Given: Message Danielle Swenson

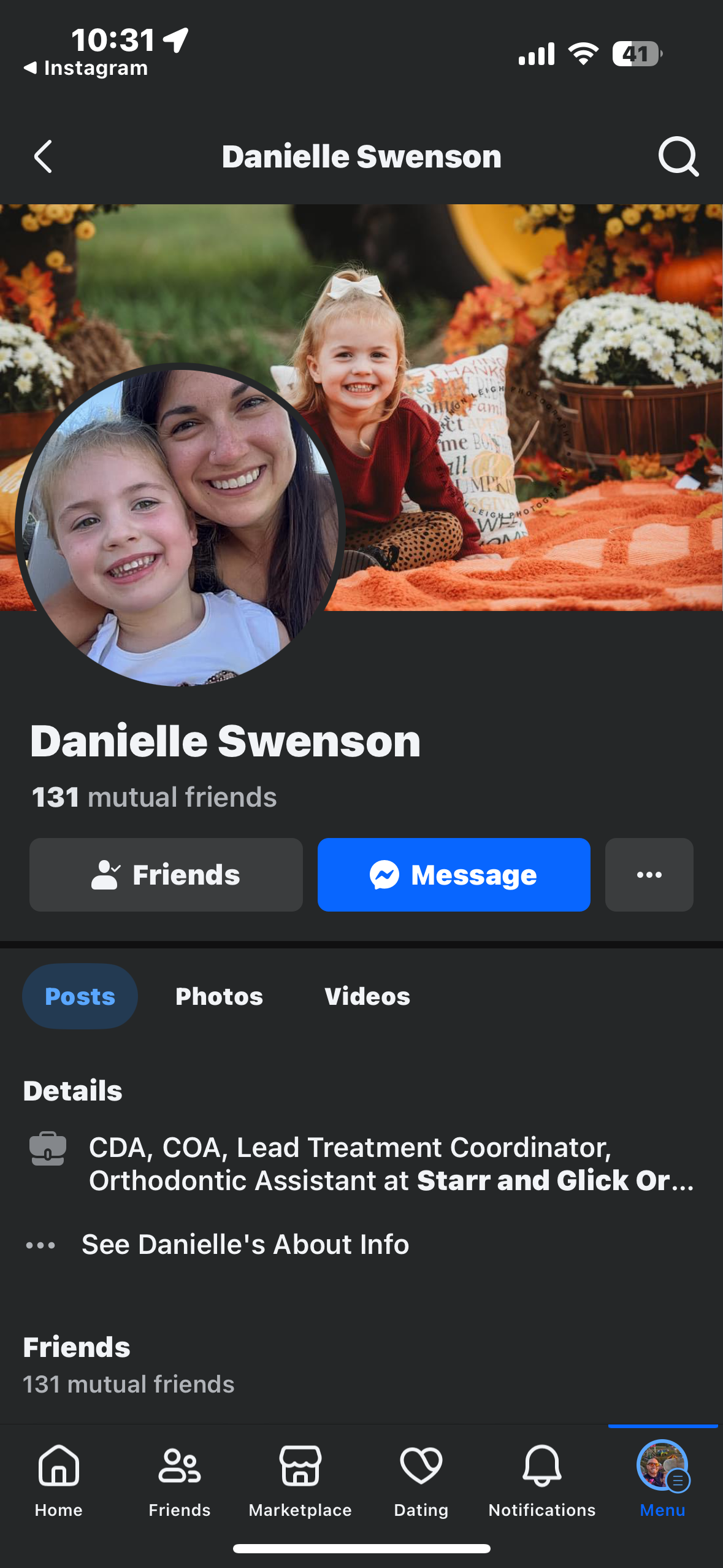Looking at the screenshot, I should [454, 875].
